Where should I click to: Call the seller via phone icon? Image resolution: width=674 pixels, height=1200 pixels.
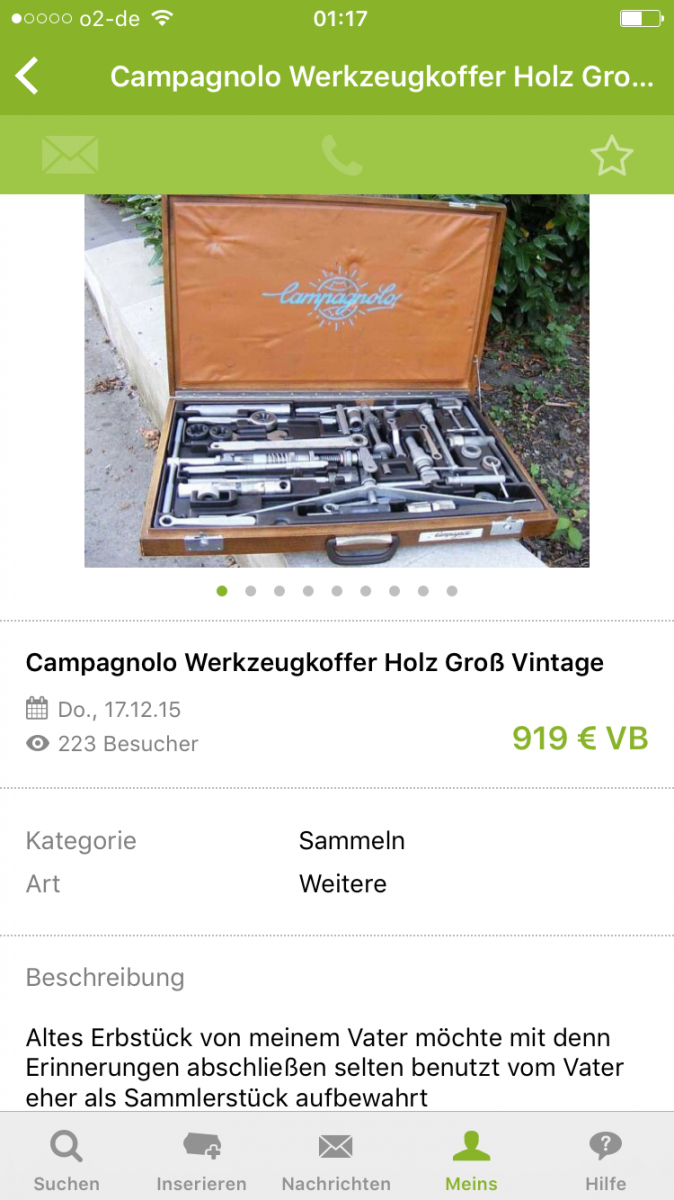coord(341,155)
